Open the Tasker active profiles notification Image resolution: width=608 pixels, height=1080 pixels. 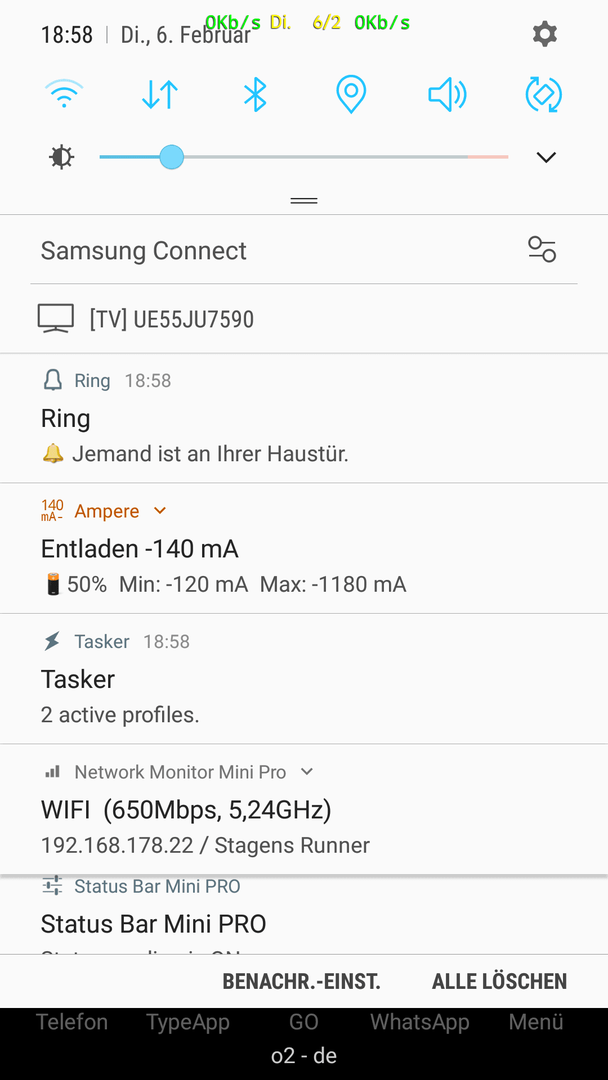(x=304, y=679)
